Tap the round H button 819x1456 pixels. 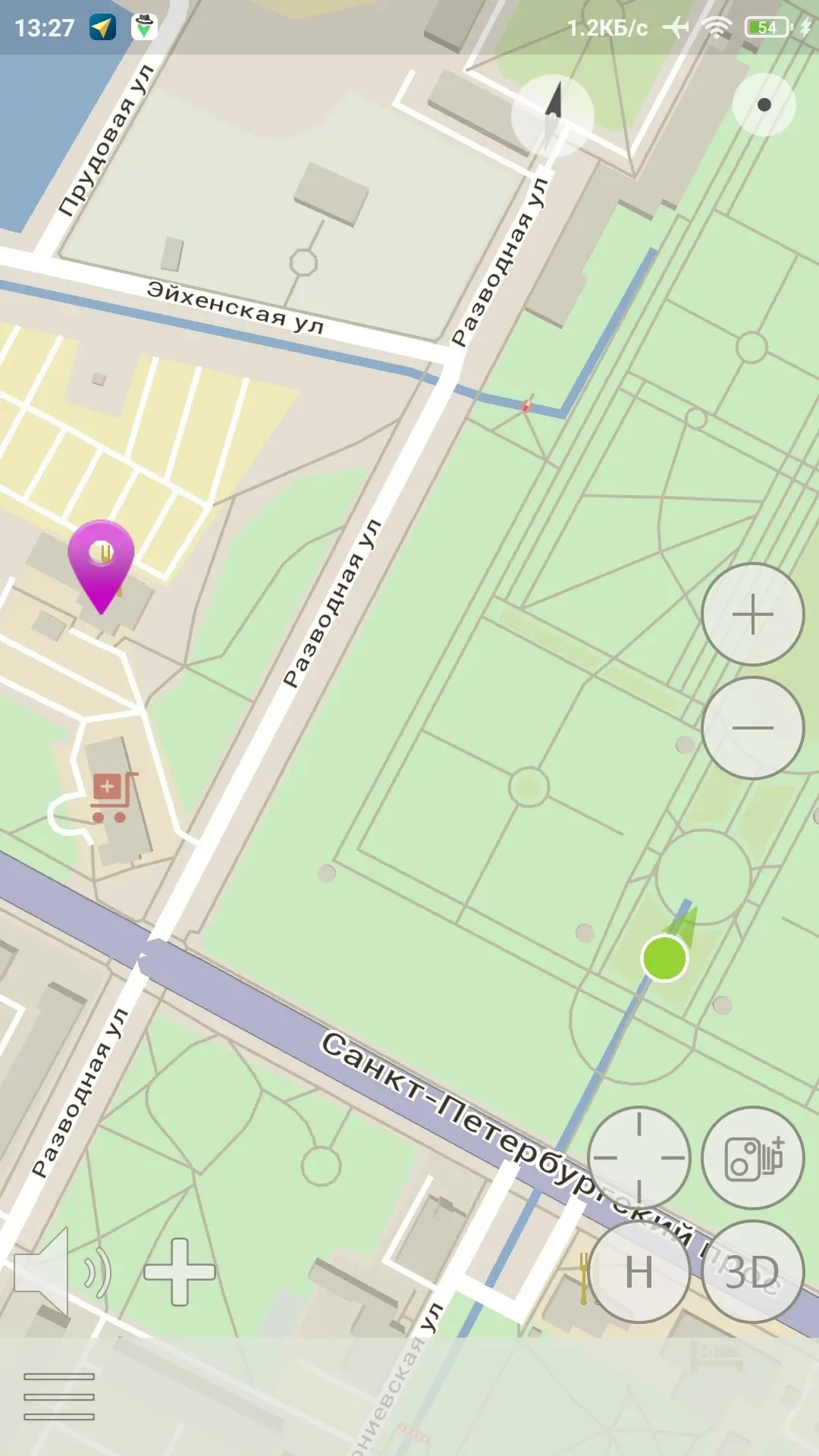(639, 1272)
